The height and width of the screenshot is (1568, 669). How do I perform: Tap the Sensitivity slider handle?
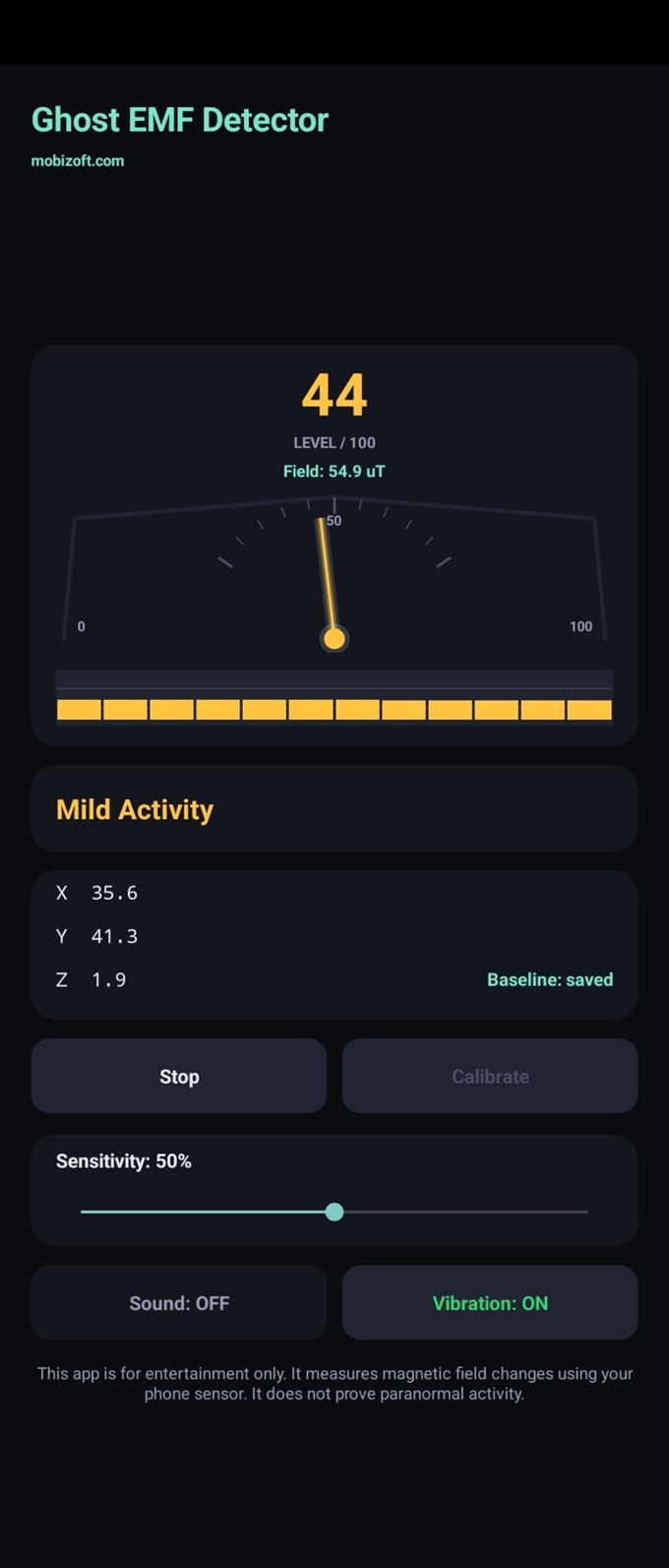(x=334, y=1212)
